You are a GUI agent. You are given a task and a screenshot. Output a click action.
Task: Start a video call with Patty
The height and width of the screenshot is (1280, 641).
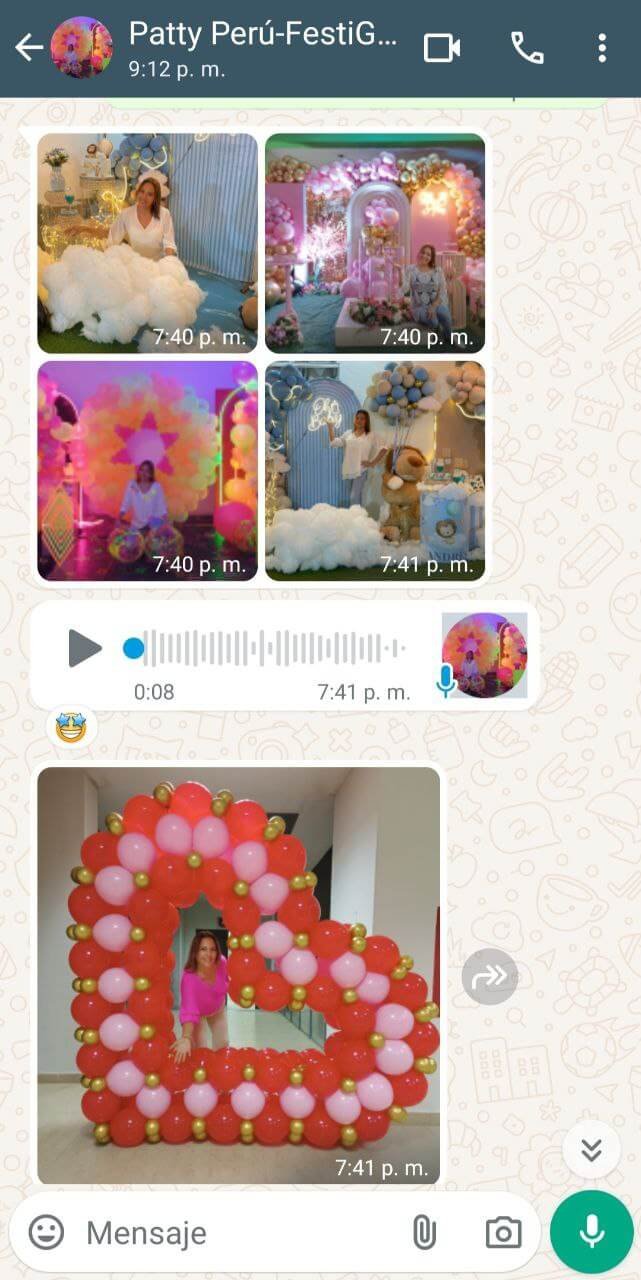(x=442, y=47)
